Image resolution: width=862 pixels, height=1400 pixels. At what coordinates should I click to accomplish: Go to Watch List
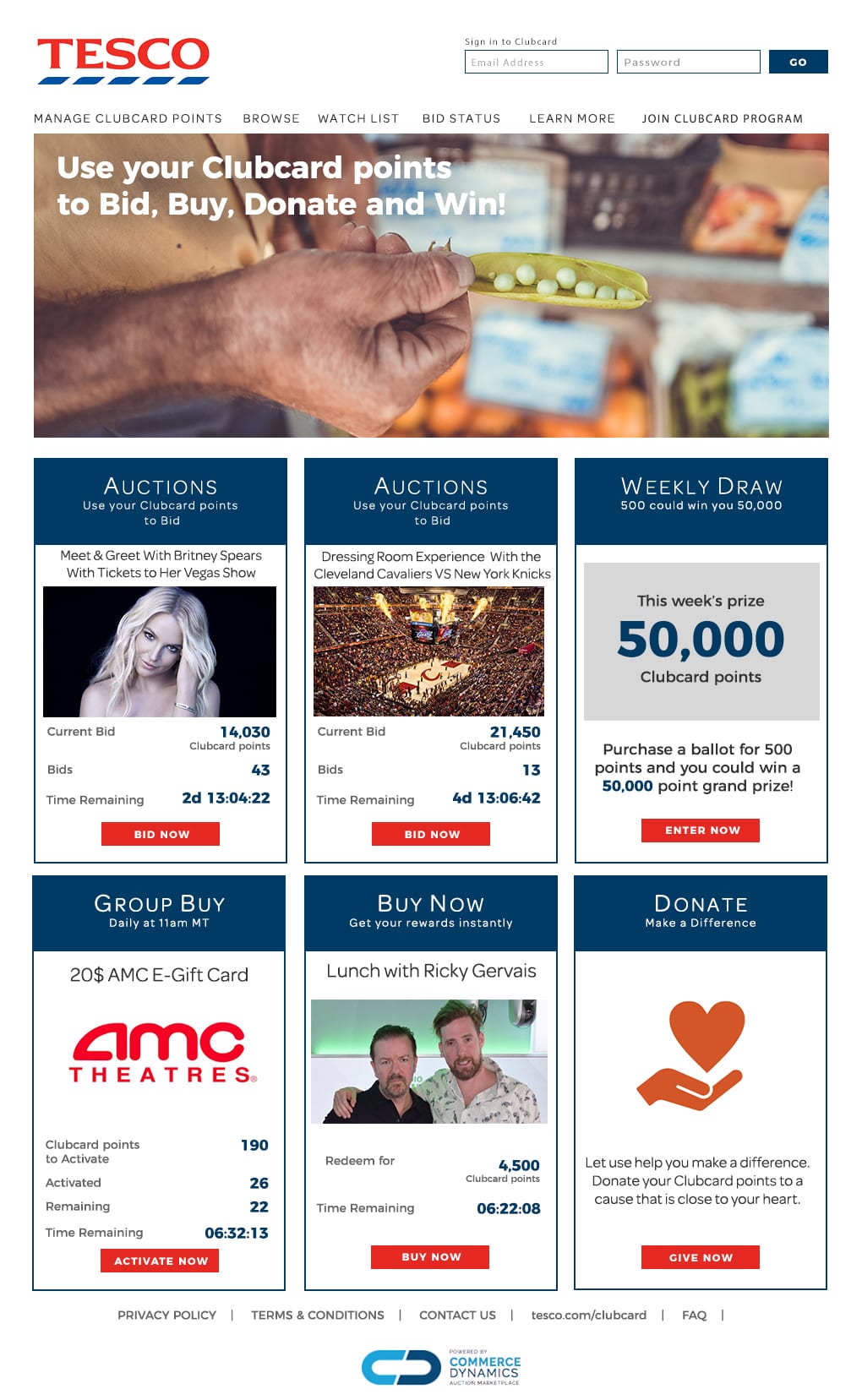tap(358, 118)
